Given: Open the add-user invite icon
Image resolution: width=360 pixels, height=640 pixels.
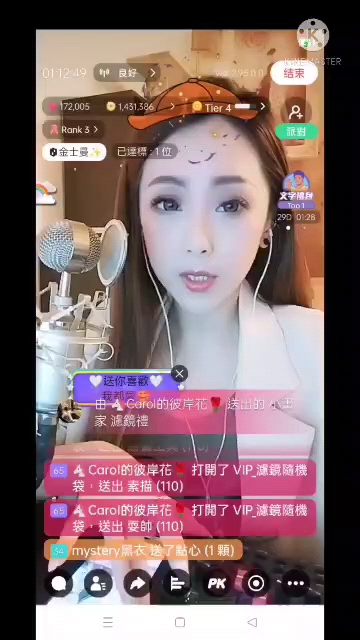Looking at the screenshot, I should point(295,111).
